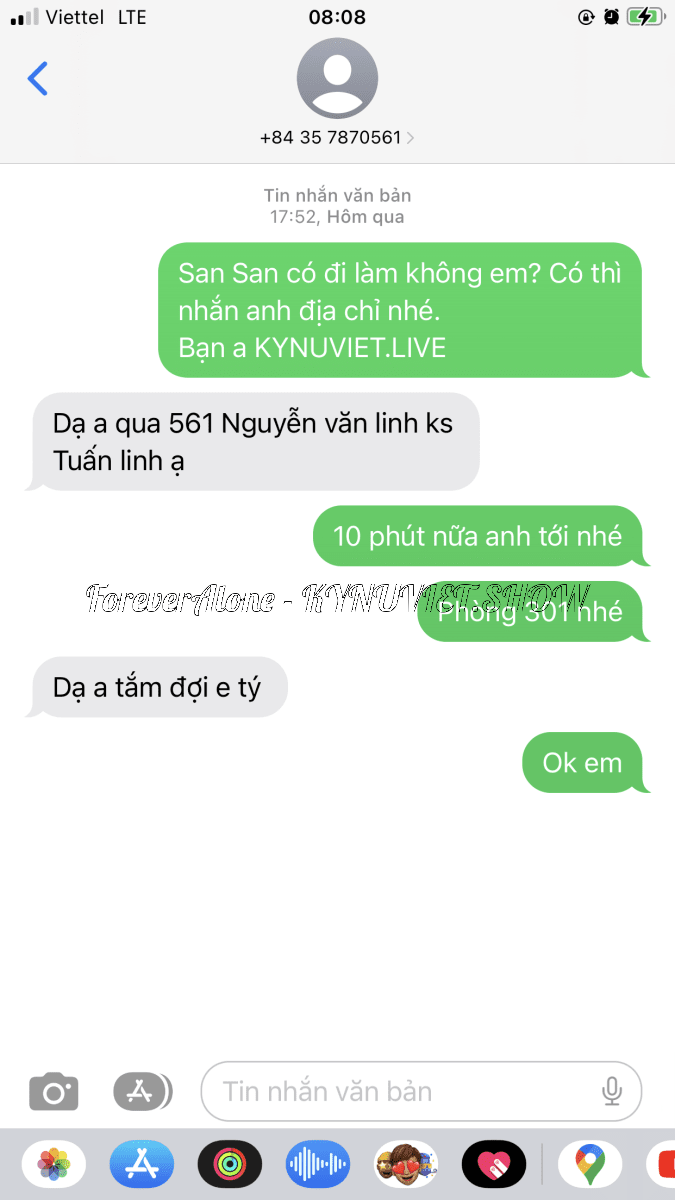Open the App Store iMessage app

141,1164
